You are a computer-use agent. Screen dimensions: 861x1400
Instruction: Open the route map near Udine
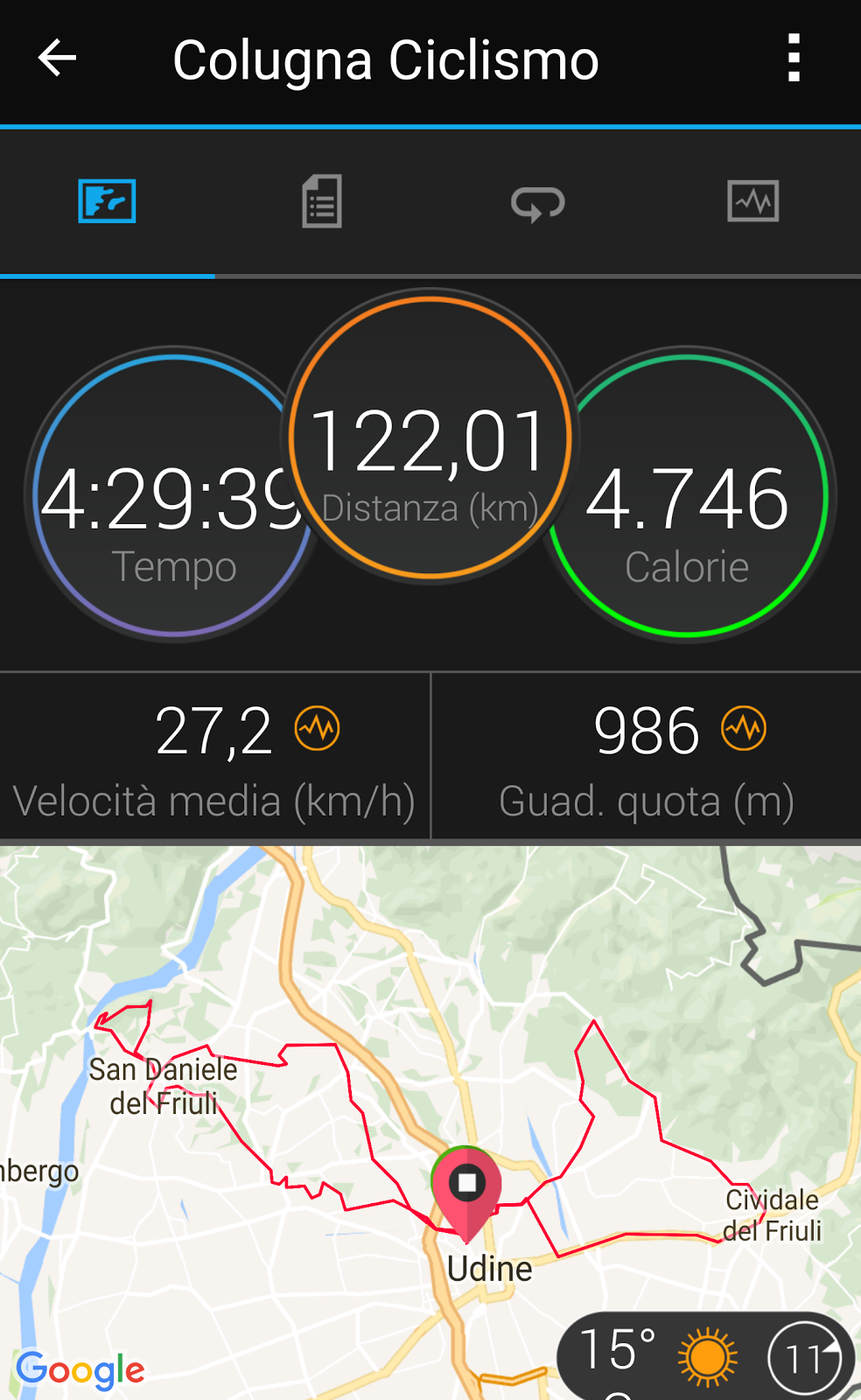(430, 1123)
